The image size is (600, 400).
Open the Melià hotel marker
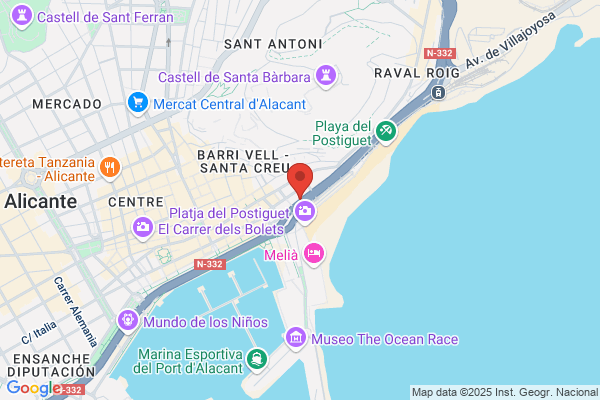314,254
